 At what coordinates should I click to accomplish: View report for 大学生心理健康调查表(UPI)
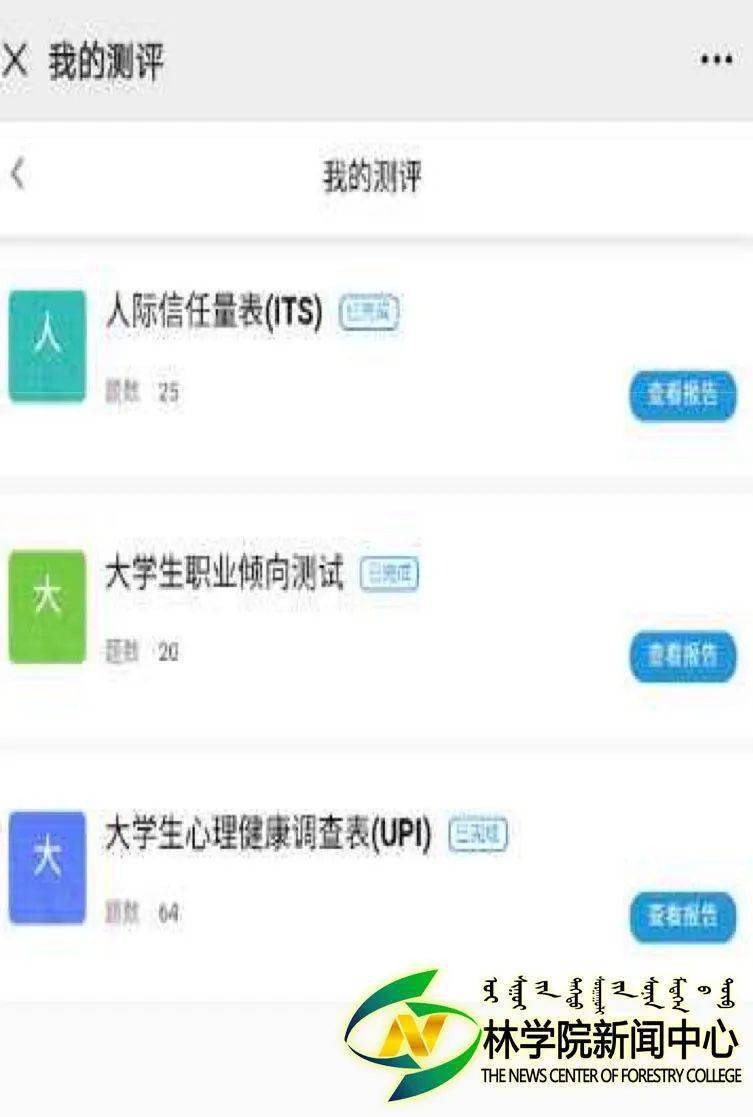[x=683, y=916]
